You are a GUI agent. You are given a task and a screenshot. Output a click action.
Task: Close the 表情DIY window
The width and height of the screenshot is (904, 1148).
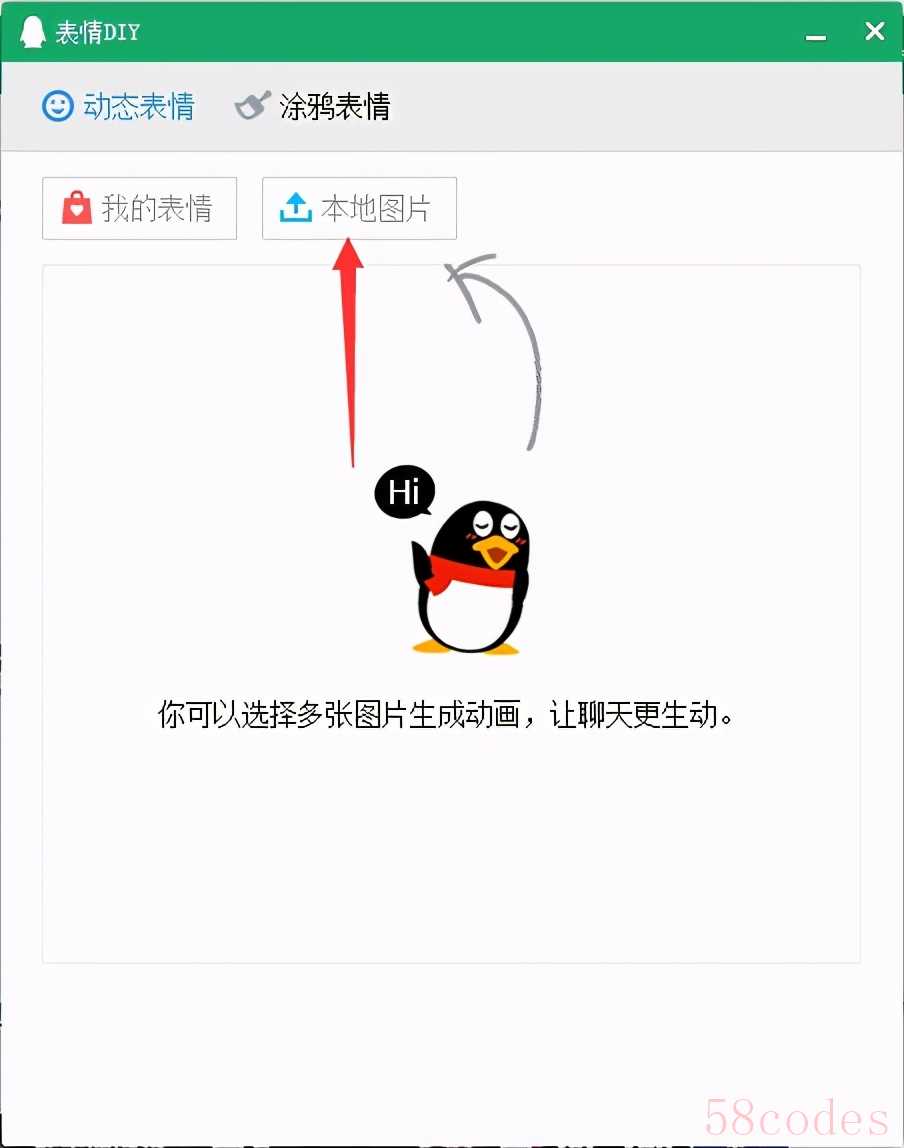click(x=874, y=32)
